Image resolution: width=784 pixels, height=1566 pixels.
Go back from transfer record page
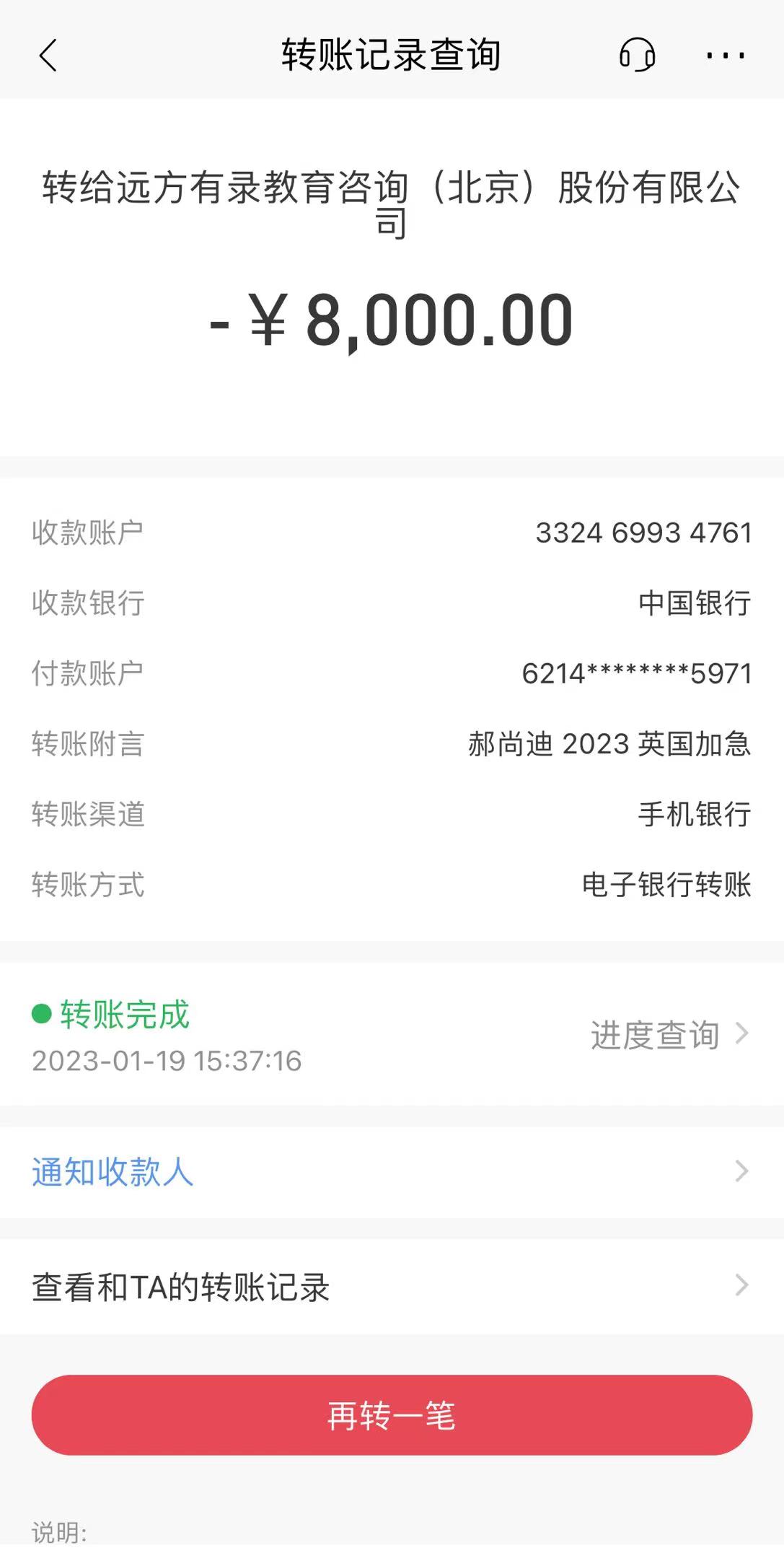pyautogui.click(x=48, y=56)
